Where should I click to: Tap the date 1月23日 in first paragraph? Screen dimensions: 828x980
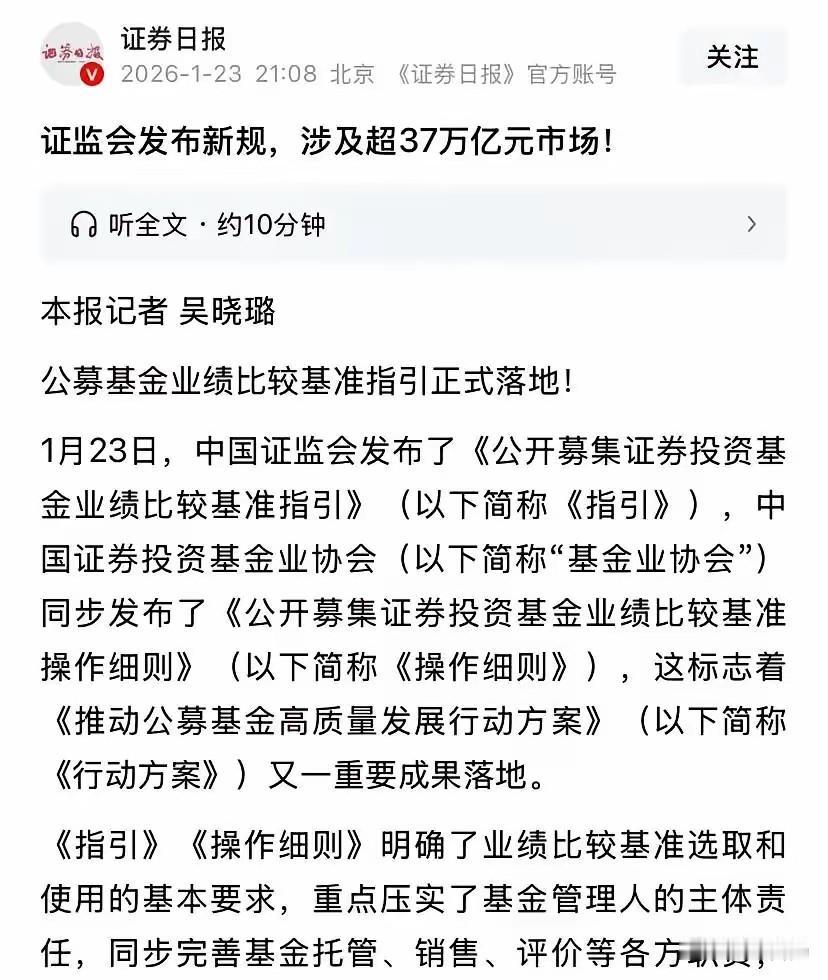point(95,453)
